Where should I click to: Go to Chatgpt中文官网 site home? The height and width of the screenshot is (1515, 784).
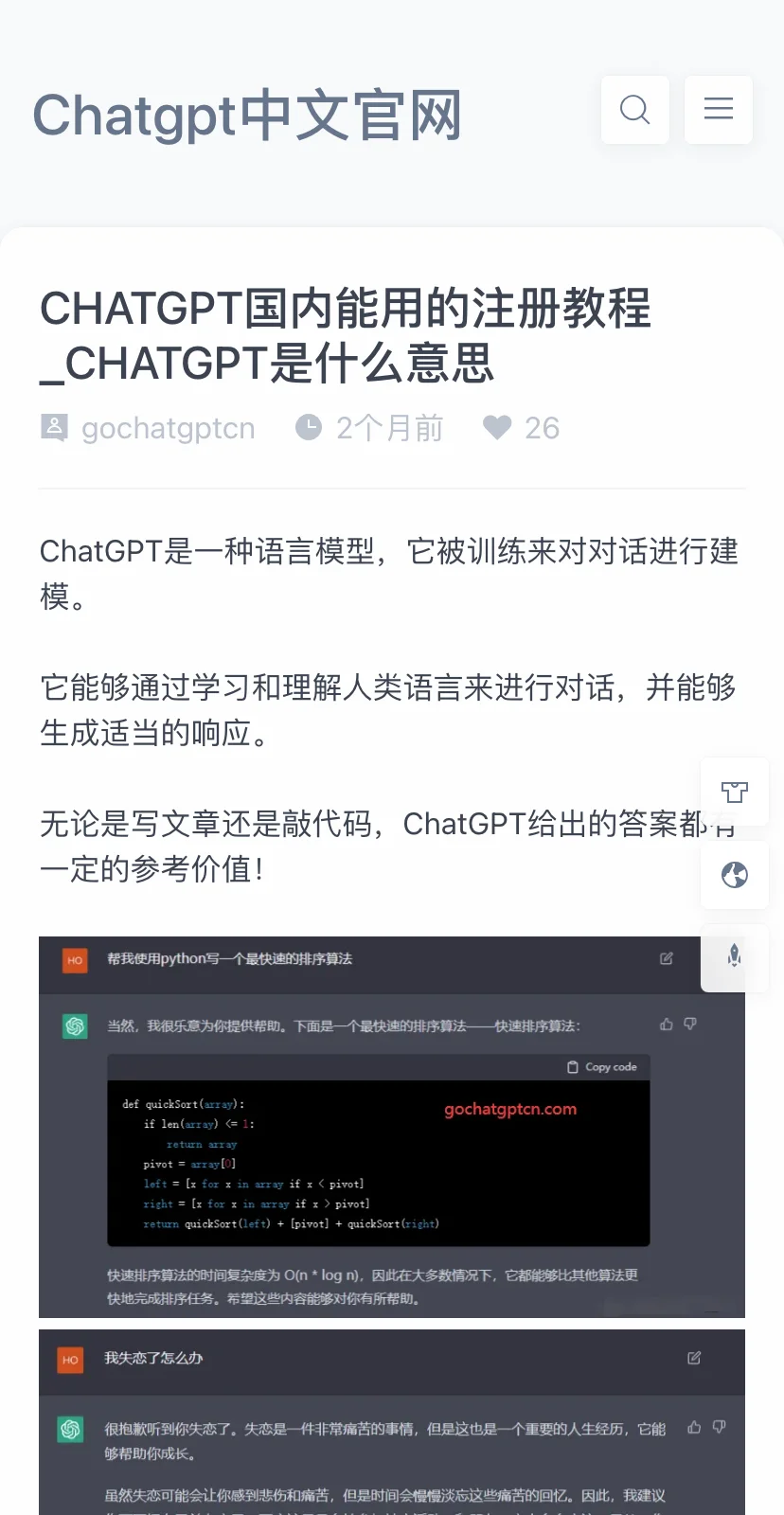point(247,116)
